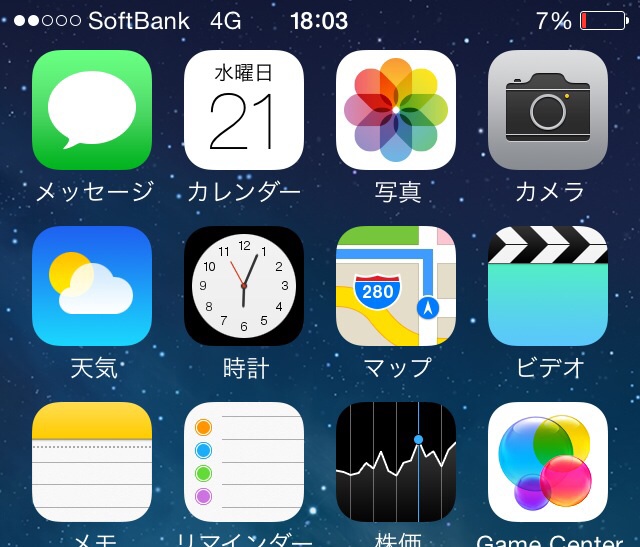Viewport: 640px width, 547px height.
Task: Launch the Game Center app
Action: click(548, 462)
